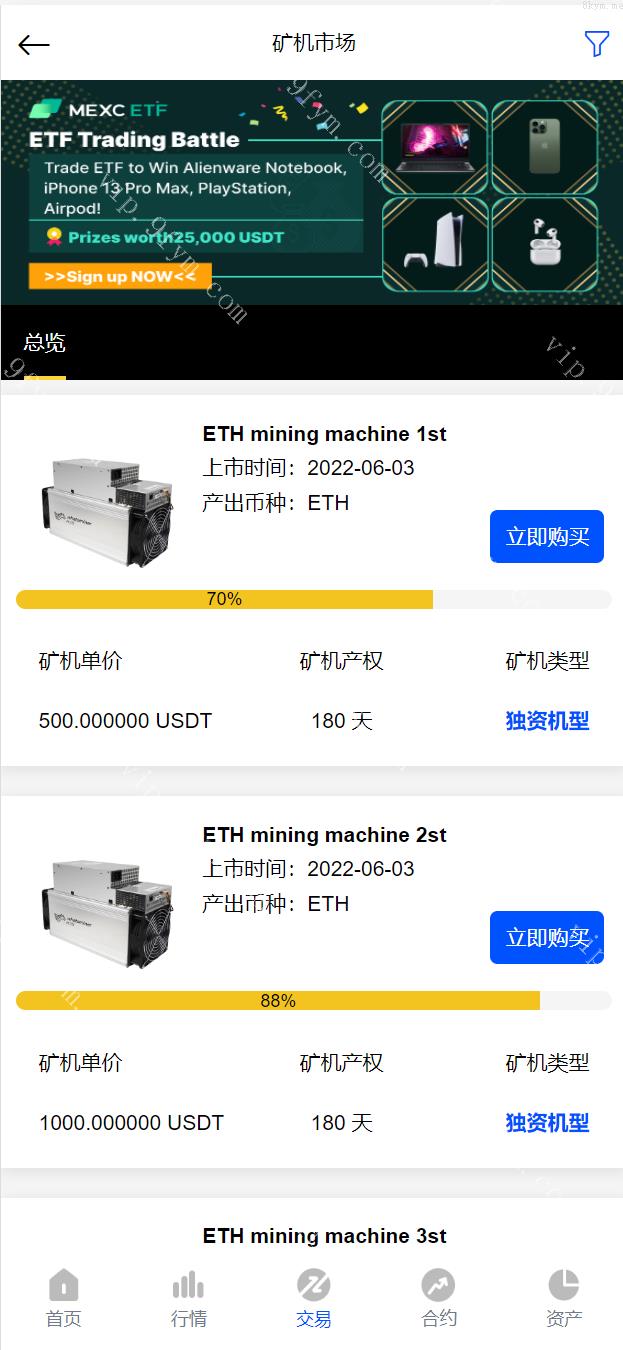Viewport: 623px width, 1350px height.
Task: Switch to the 首页 home tab
Action: [63, 1298]
